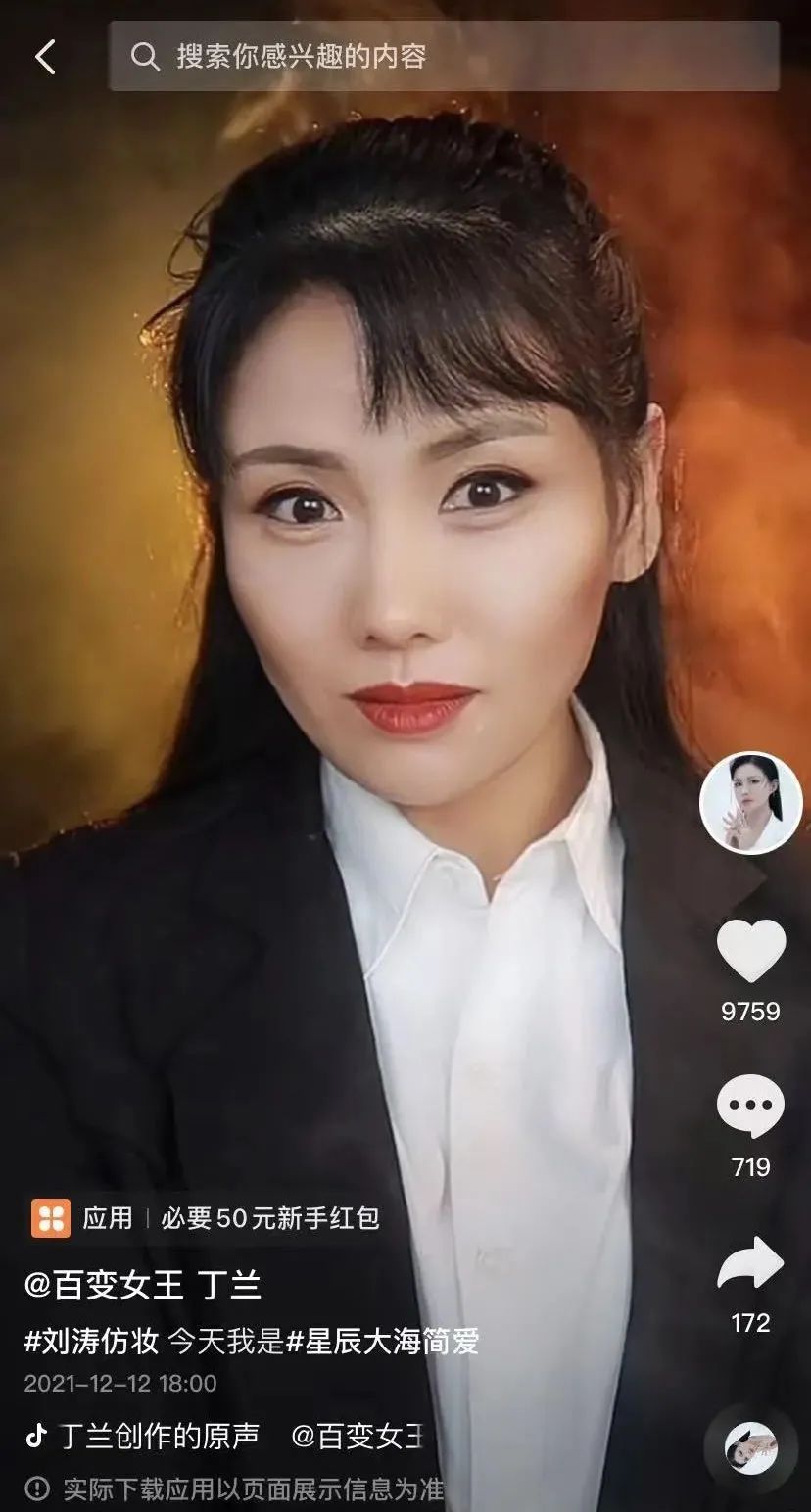
Task: Open the creator's avatar profile
Action: click(751, 803)
